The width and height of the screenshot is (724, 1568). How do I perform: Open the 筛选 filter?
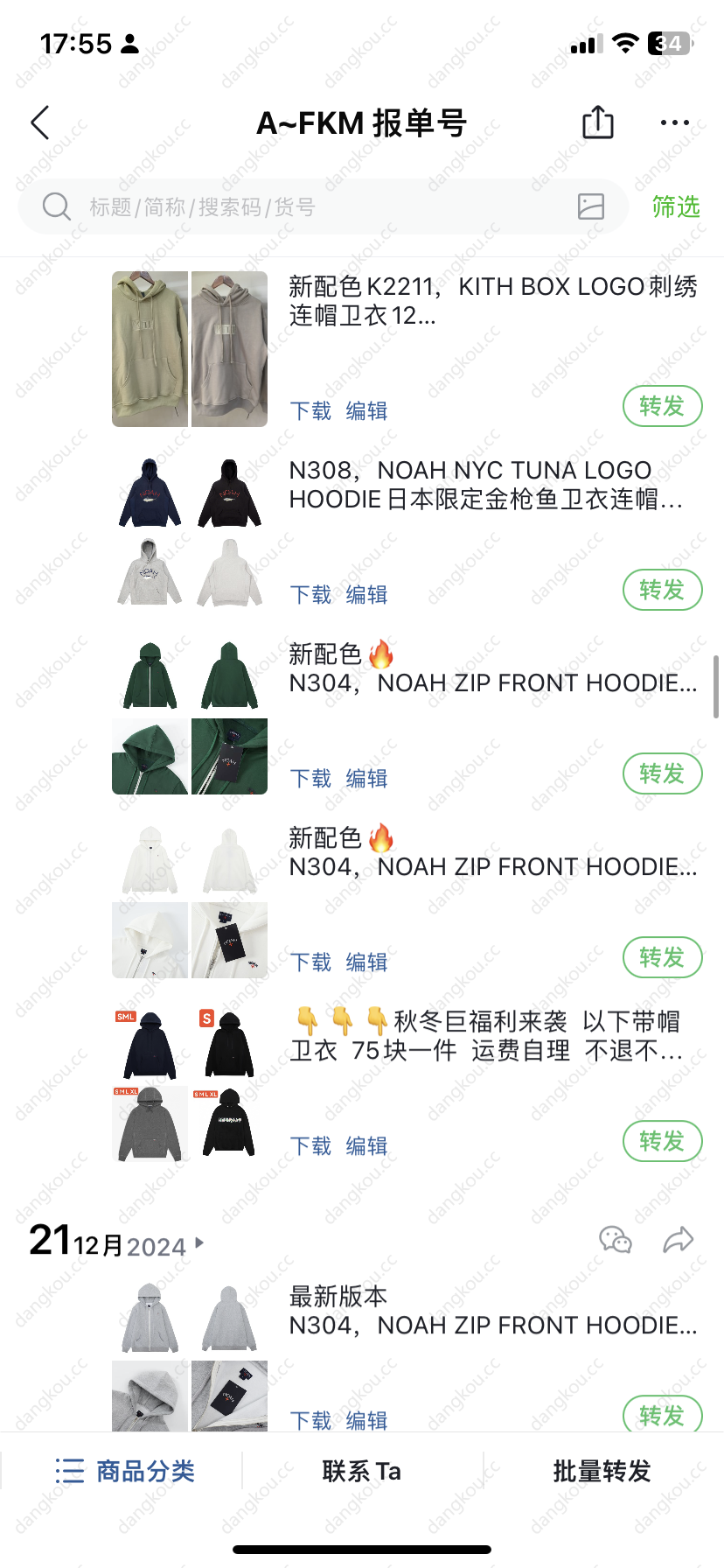click(676, 206)
